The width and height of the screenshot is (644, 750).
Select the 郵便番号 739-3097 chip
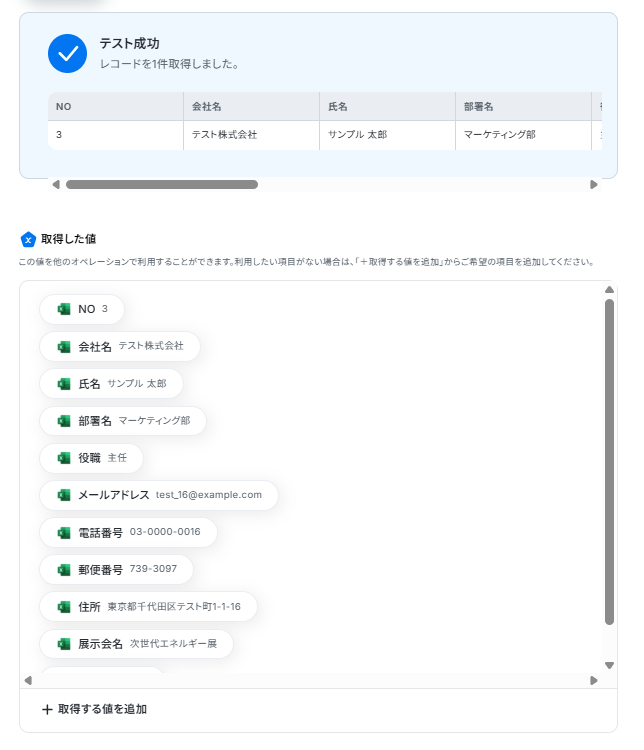coord(116,569)
